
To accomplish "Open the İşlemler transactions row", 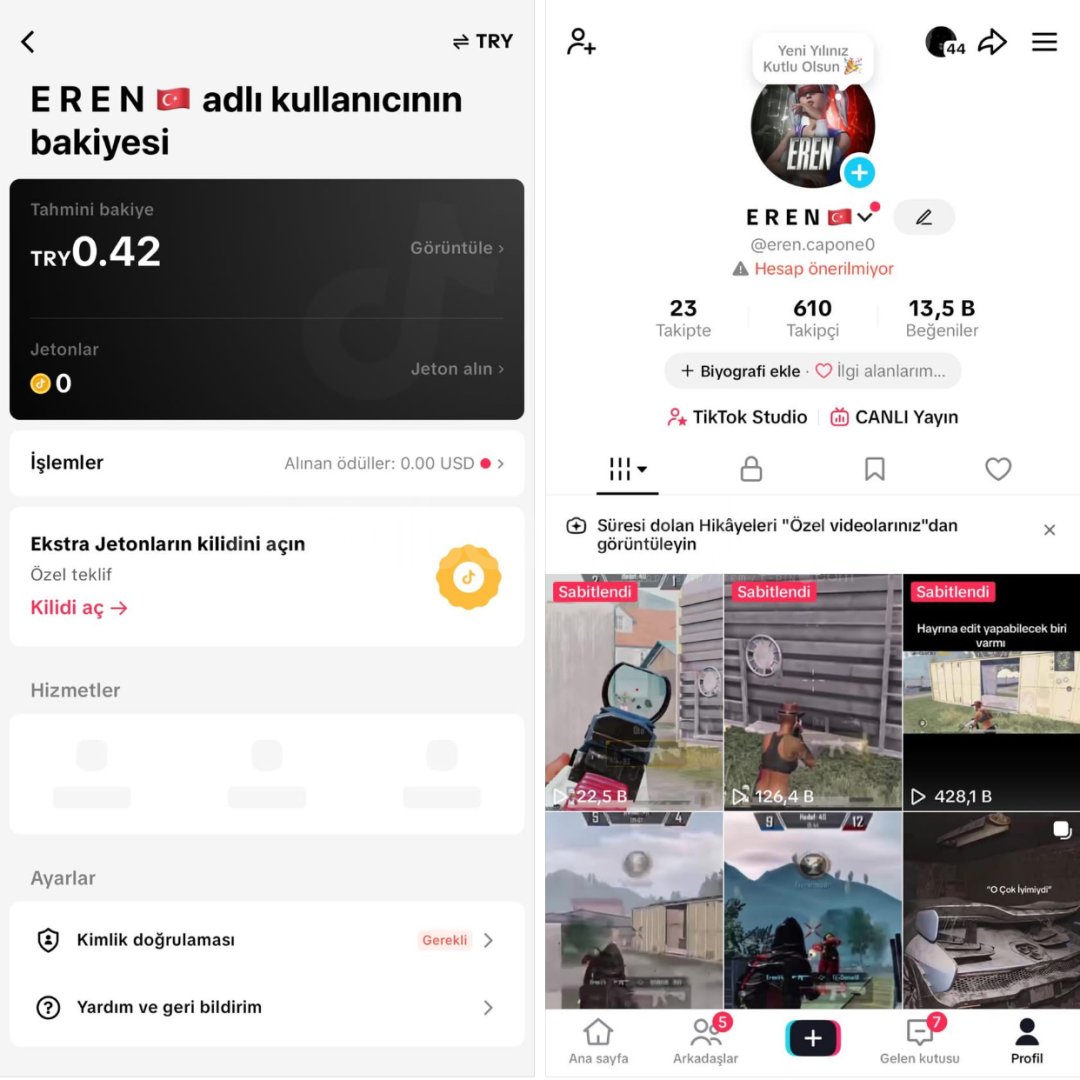I will pyautogui.click(x=266, y=463).
